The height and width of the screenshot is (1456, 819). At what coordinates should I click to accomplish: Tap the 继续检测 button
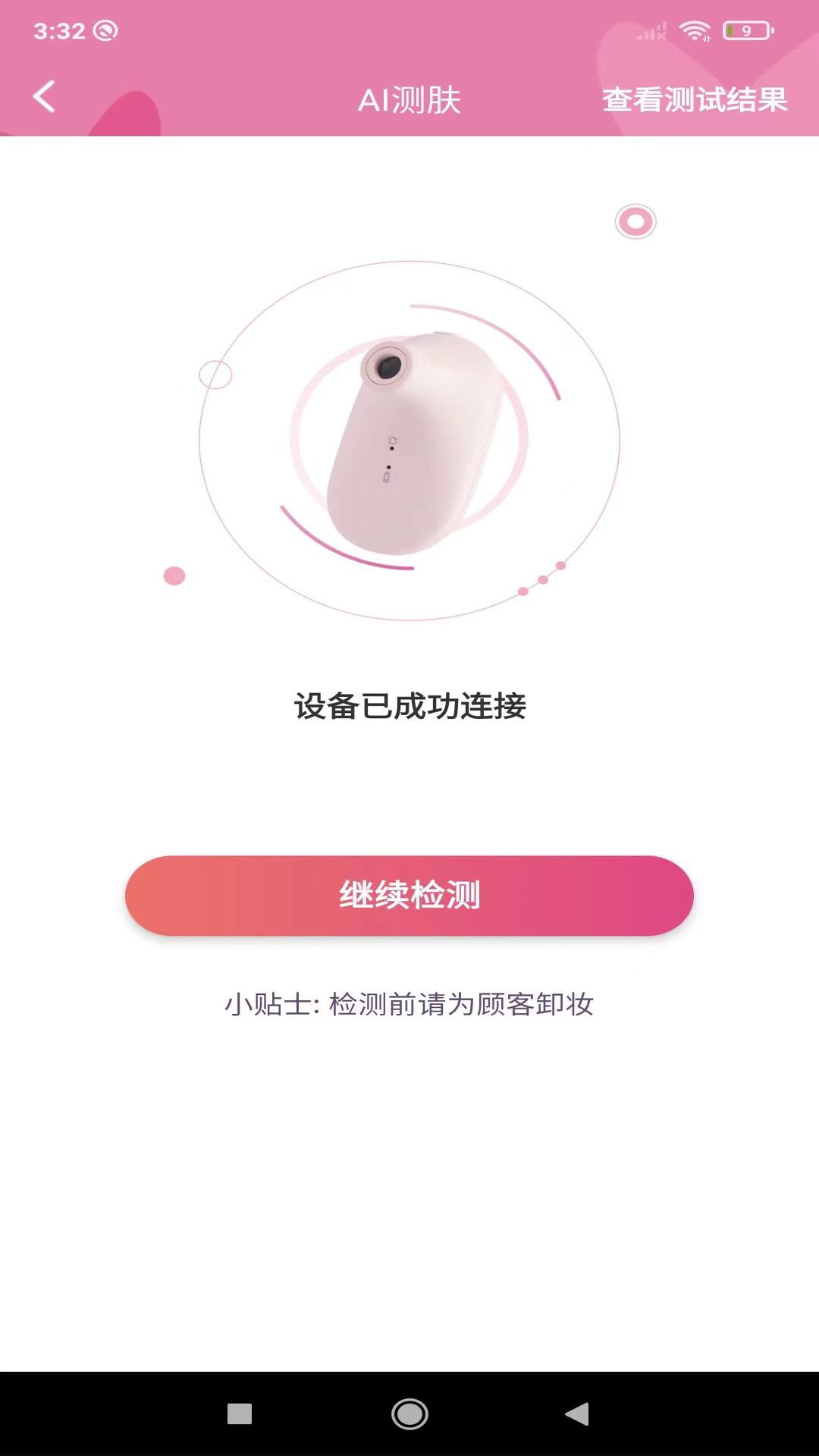pos(409,895)
